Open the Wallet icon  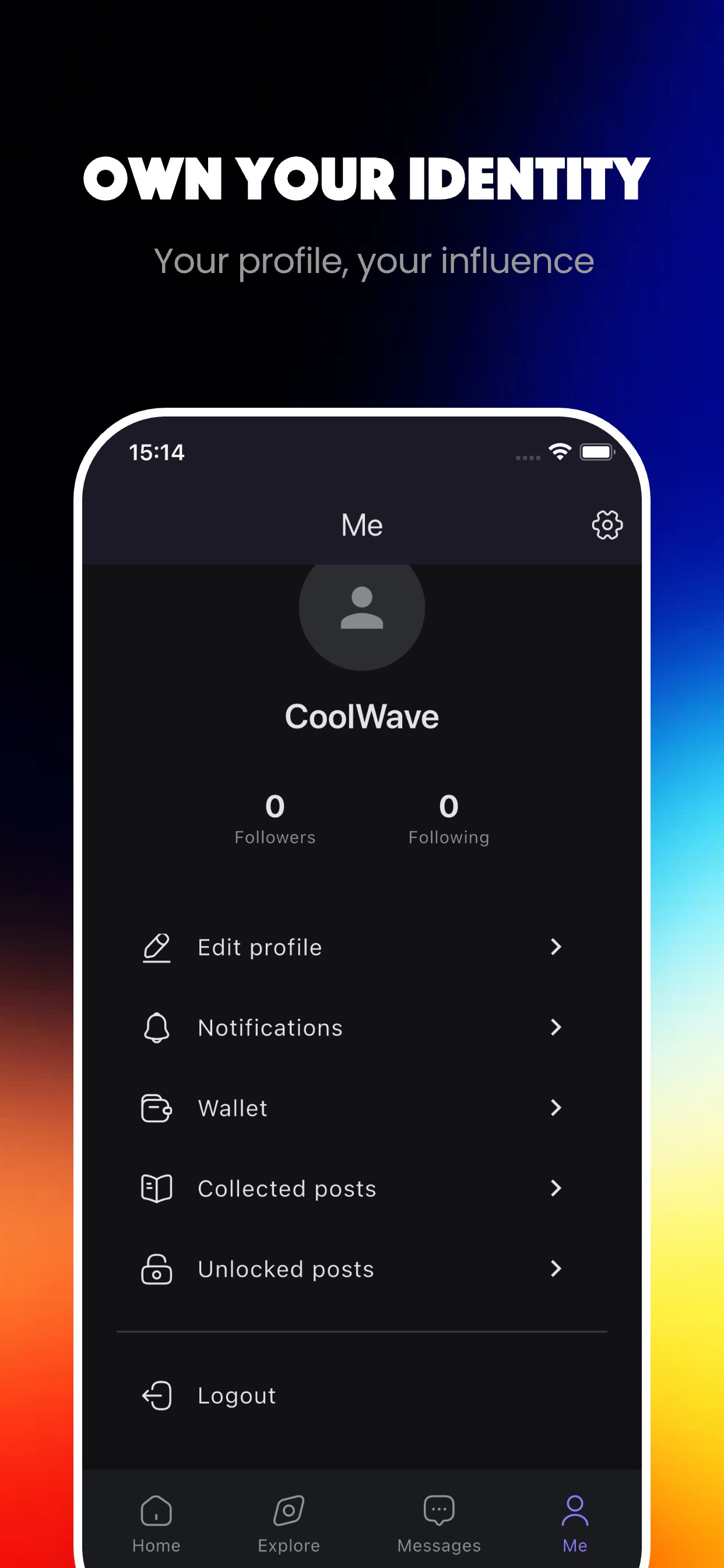point(157,1108)
